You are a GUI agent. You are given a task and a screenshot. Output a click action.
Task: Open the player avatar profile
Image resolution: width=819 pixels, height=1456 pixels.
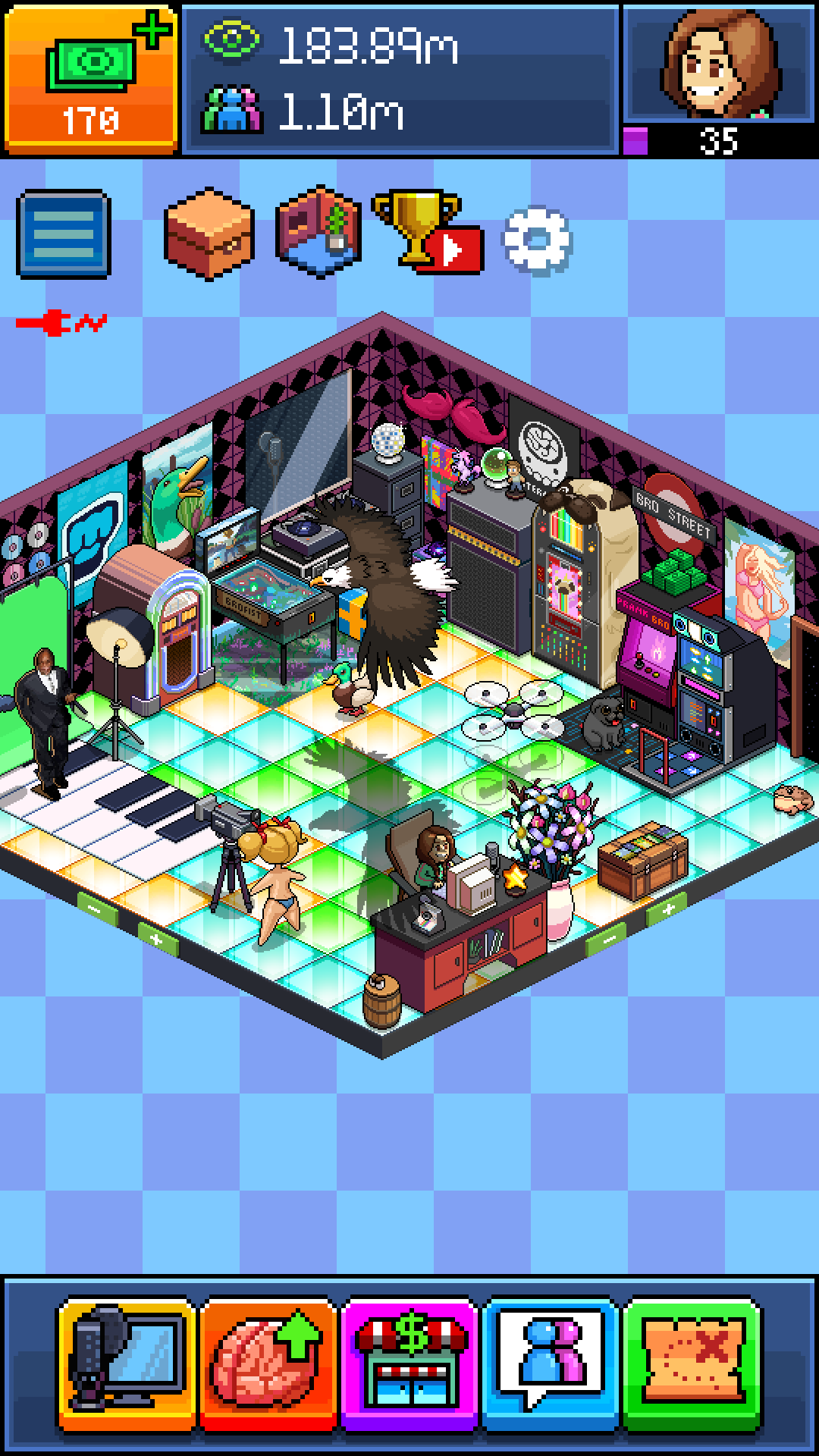pyautogui.click(x=720, y=64)
